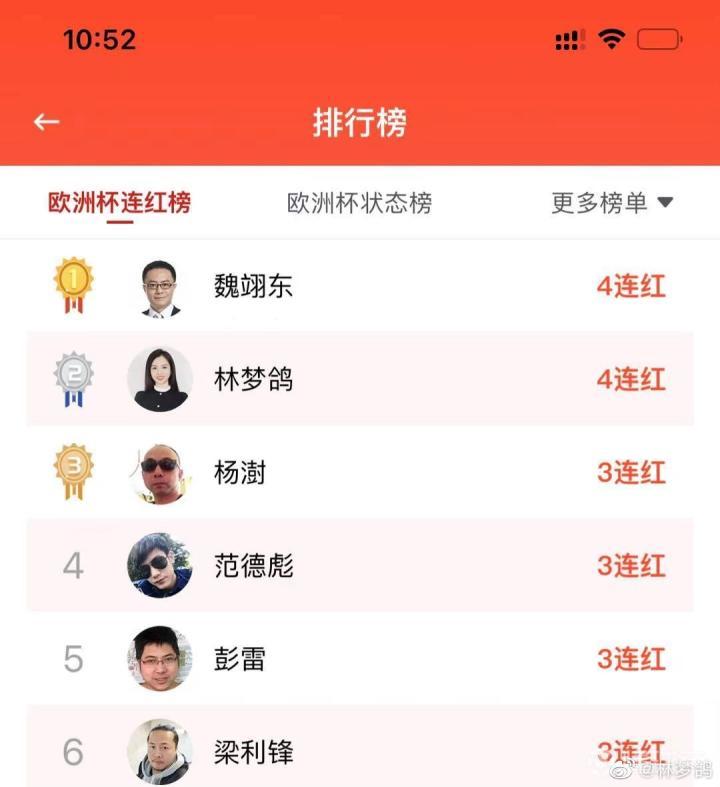Go back using the arrow icon

tap(47, 122)
